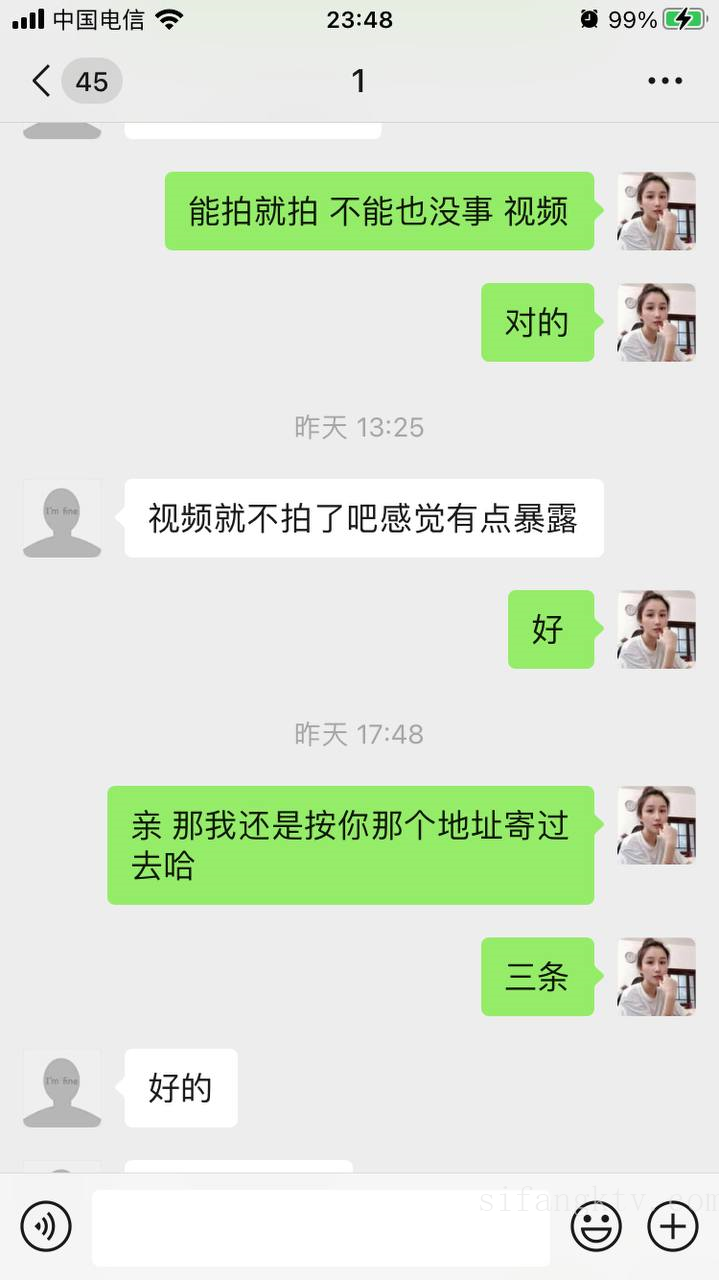Switch to voice message input

click(46, 1226)
